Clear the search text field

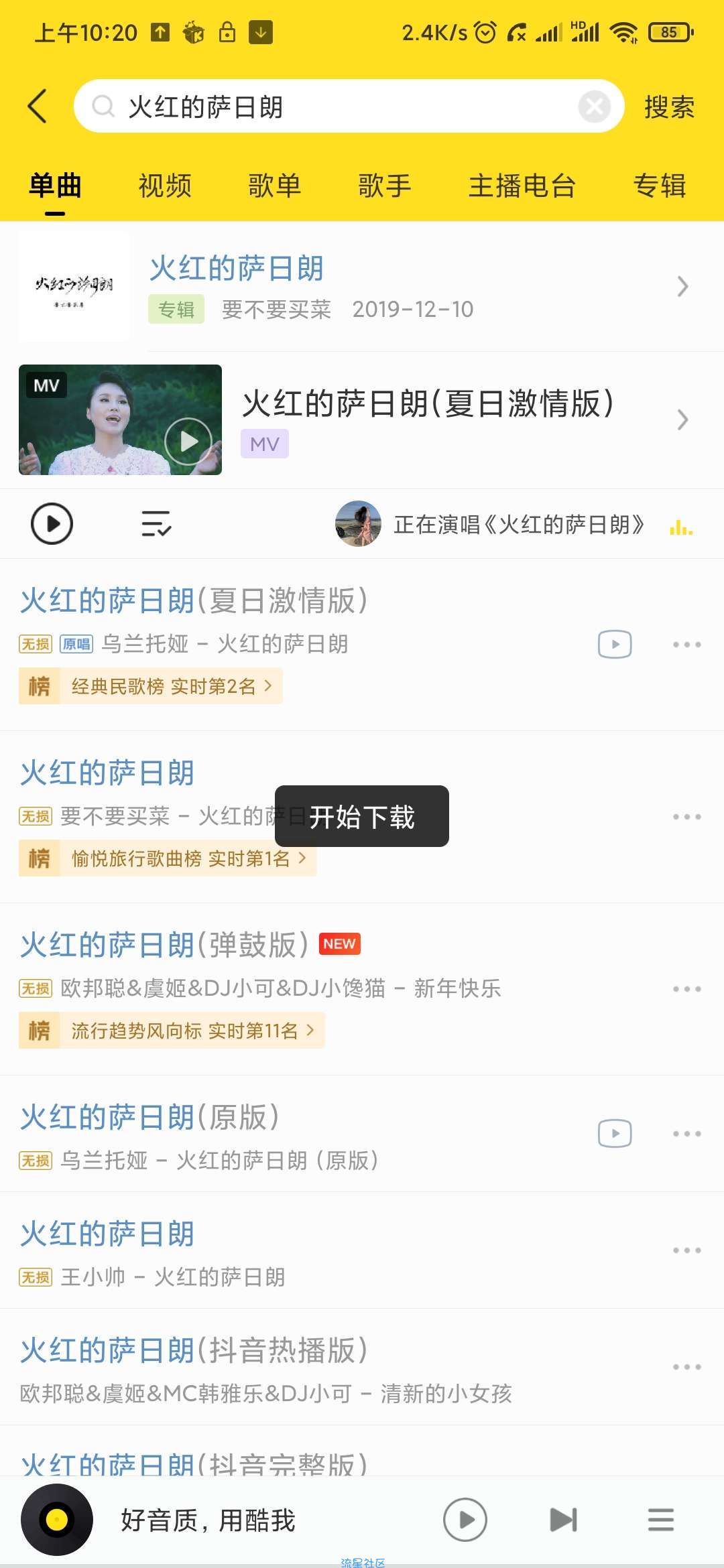pos(594,106)
